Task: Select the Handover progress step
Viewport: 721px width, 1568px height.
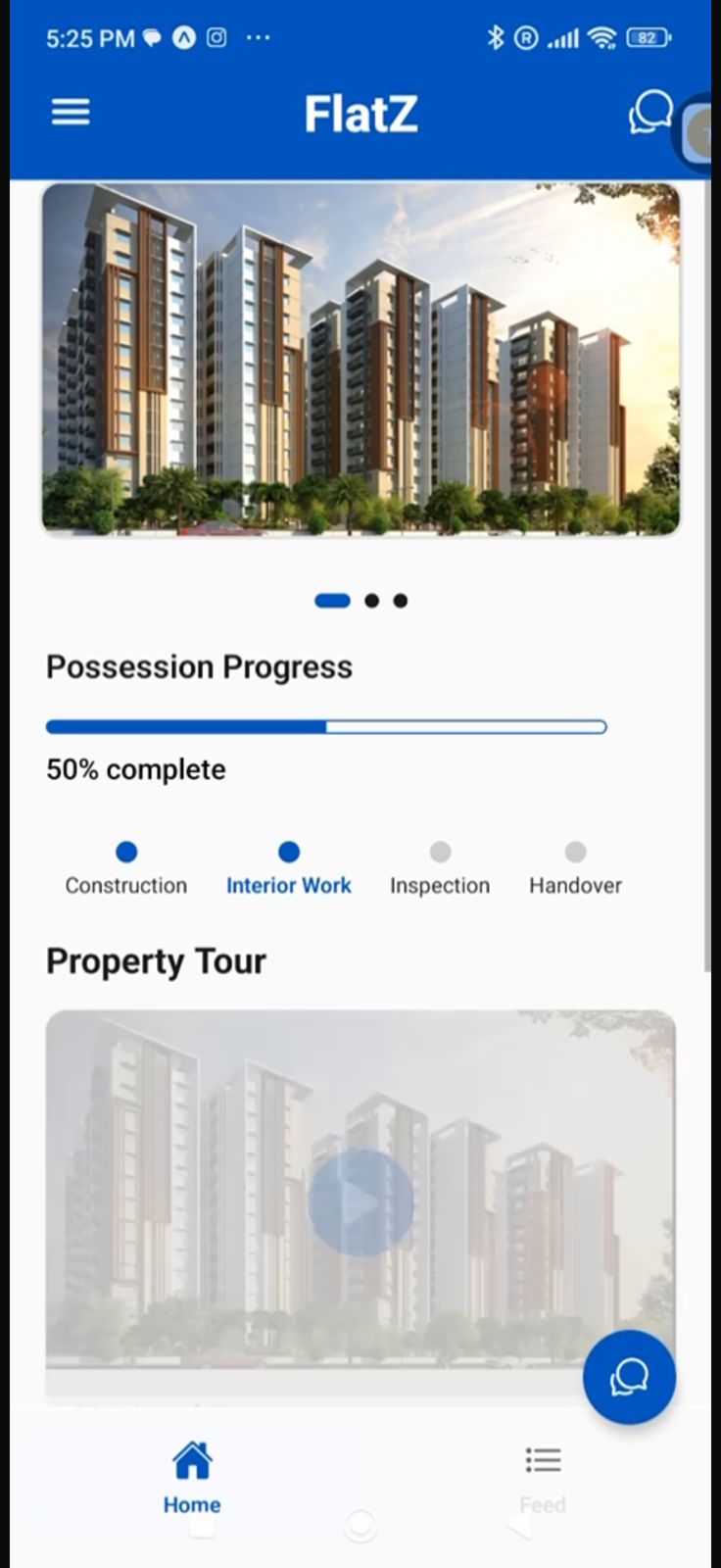Action: coord(575,868)
